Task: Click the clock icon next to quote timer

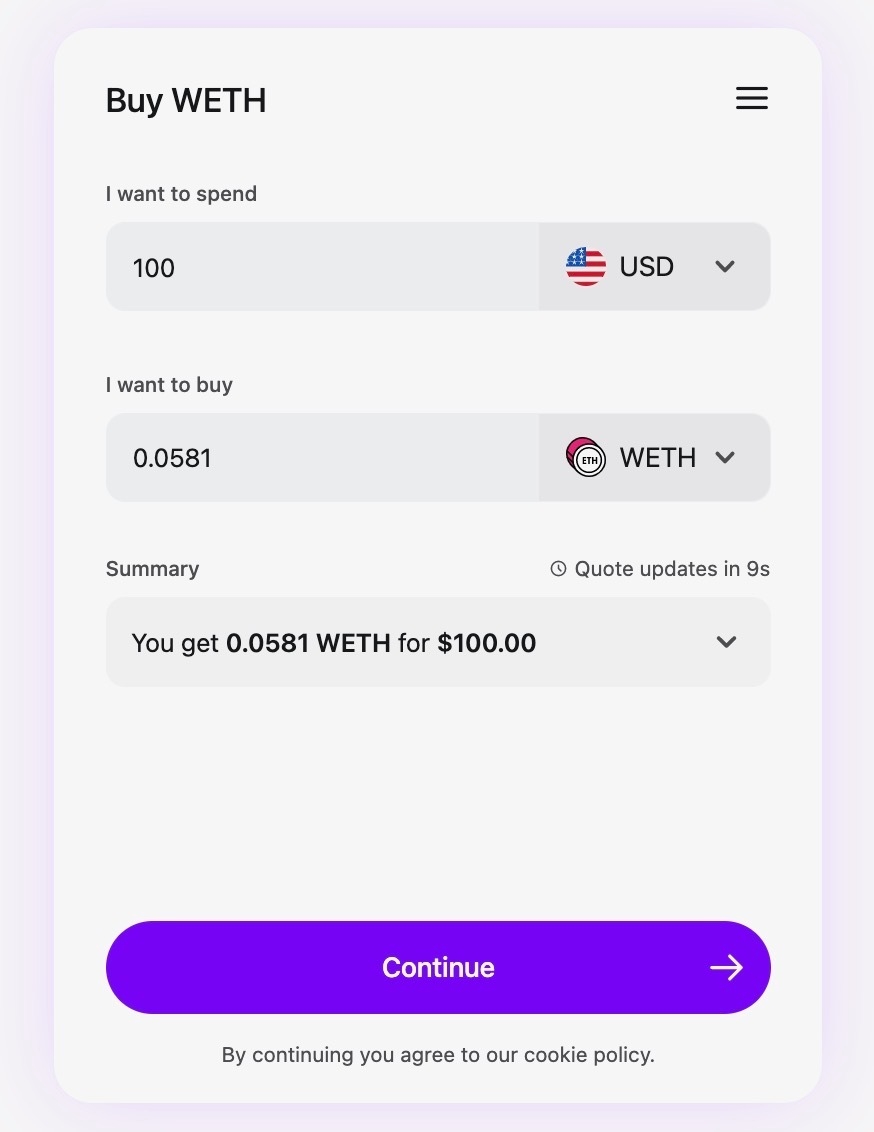Action: [x=556, y=568]
